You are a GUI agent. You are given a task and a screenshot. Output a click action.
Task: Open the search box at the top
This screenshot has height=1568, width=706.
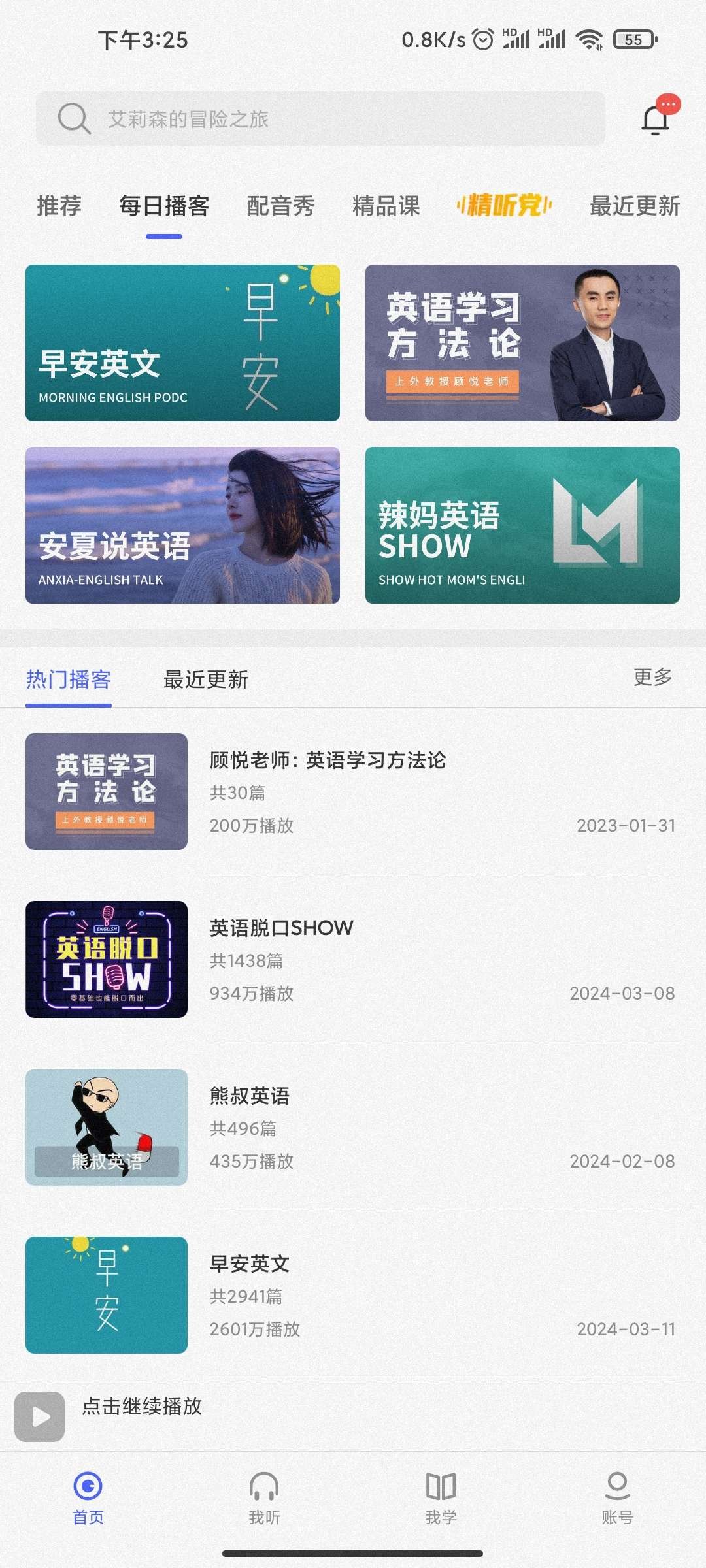point(320,119)
